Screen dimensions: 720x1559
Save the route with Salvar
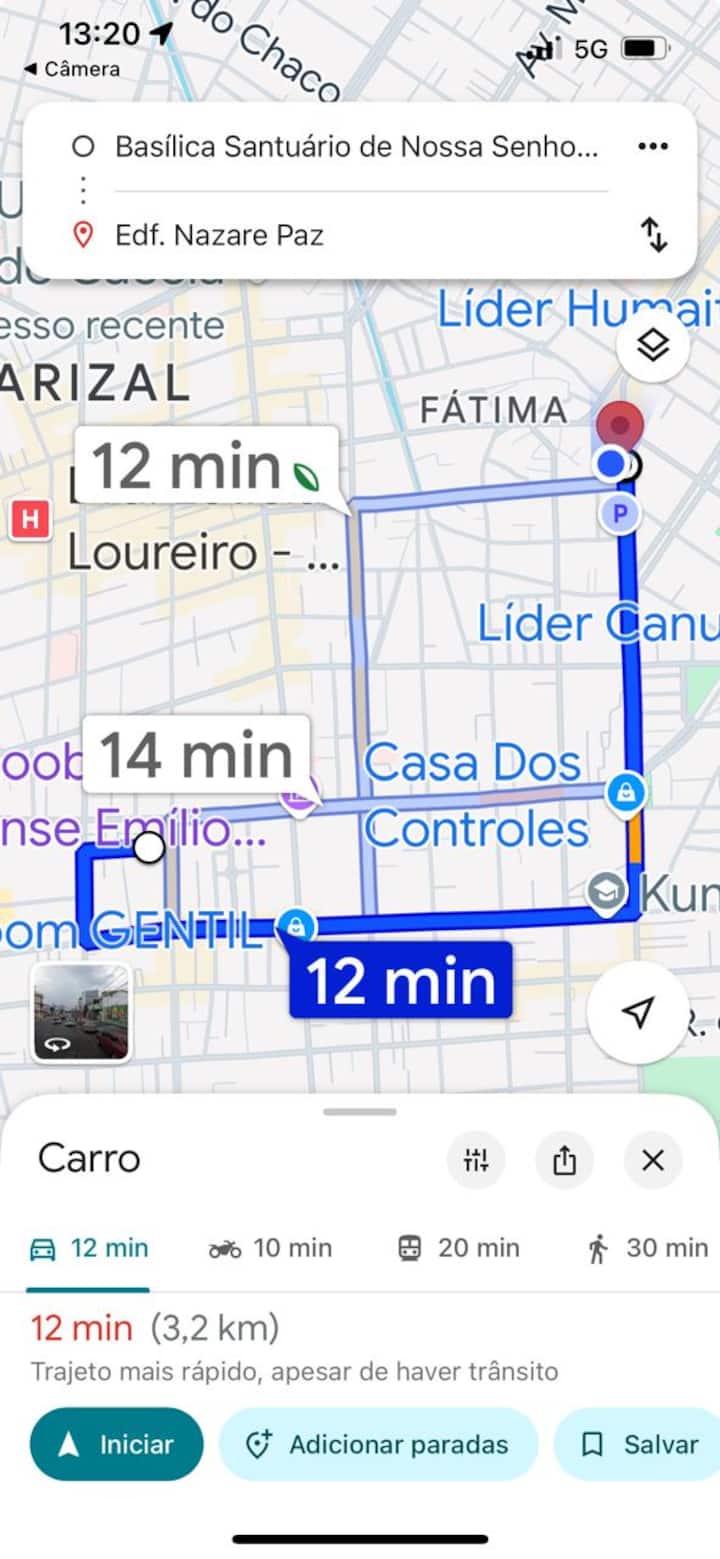pyautogui.click(x=640, y=1444)
